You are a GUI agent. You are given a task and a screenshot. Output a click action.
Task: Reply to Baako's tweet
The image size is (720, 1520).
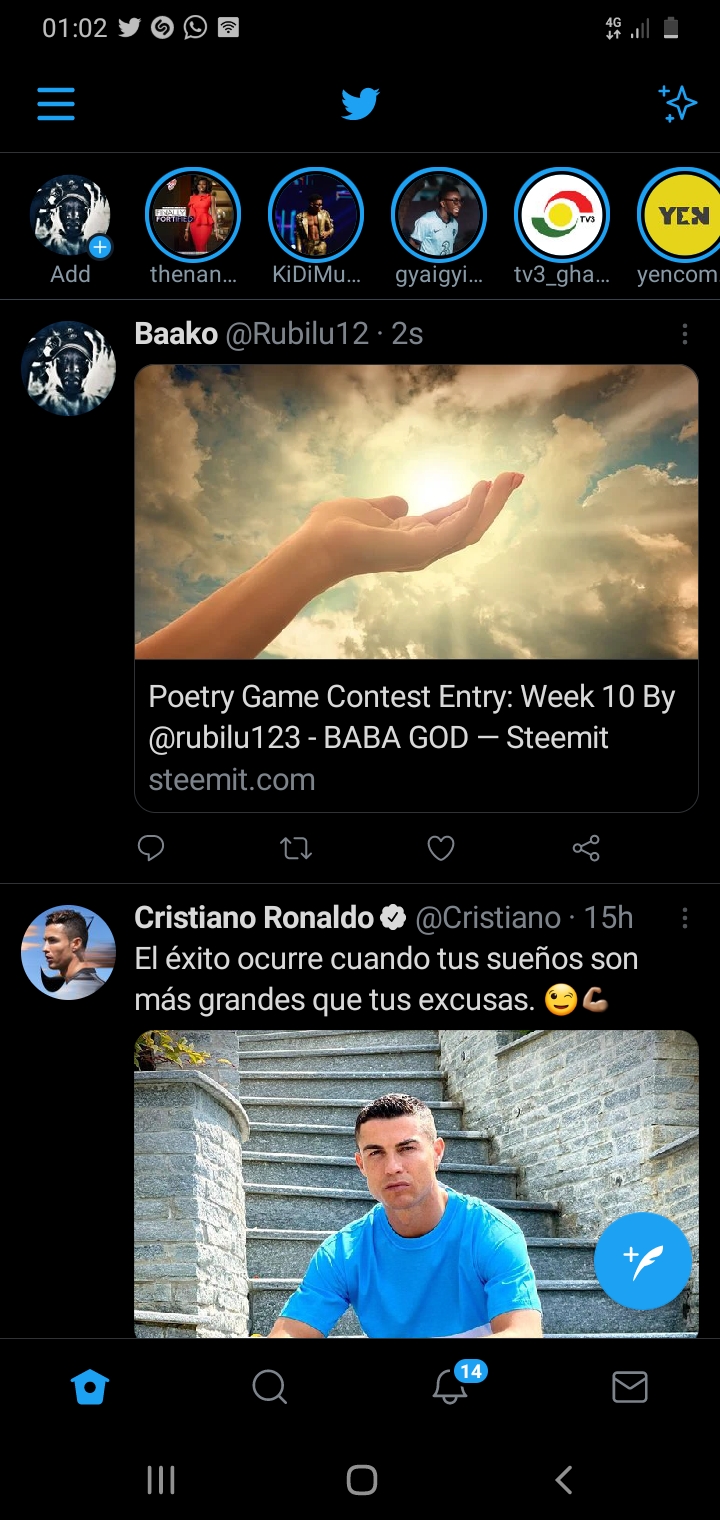[151, 849]
